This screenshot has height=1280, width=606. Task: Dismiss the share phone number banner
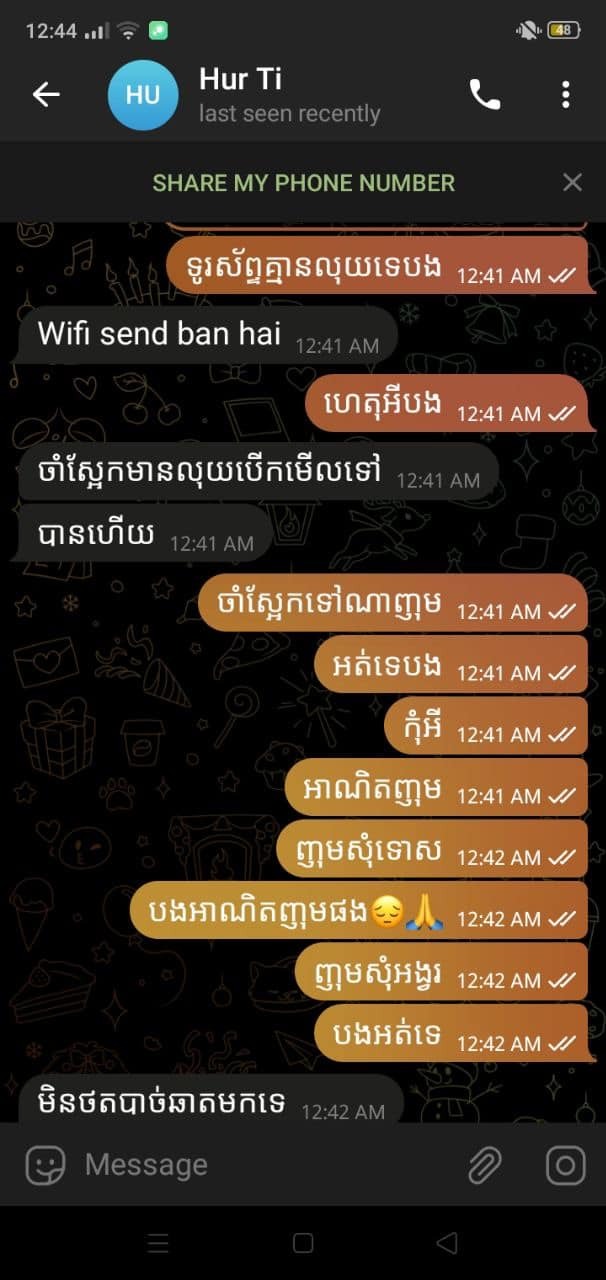pos(572,182)
